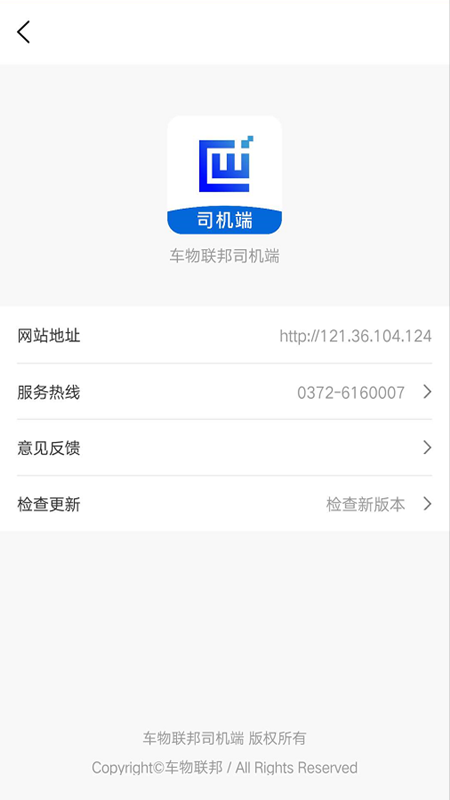Call the 服务热线 number 0372-6160007
Screen dimensions: 450x800
point(225,392)
